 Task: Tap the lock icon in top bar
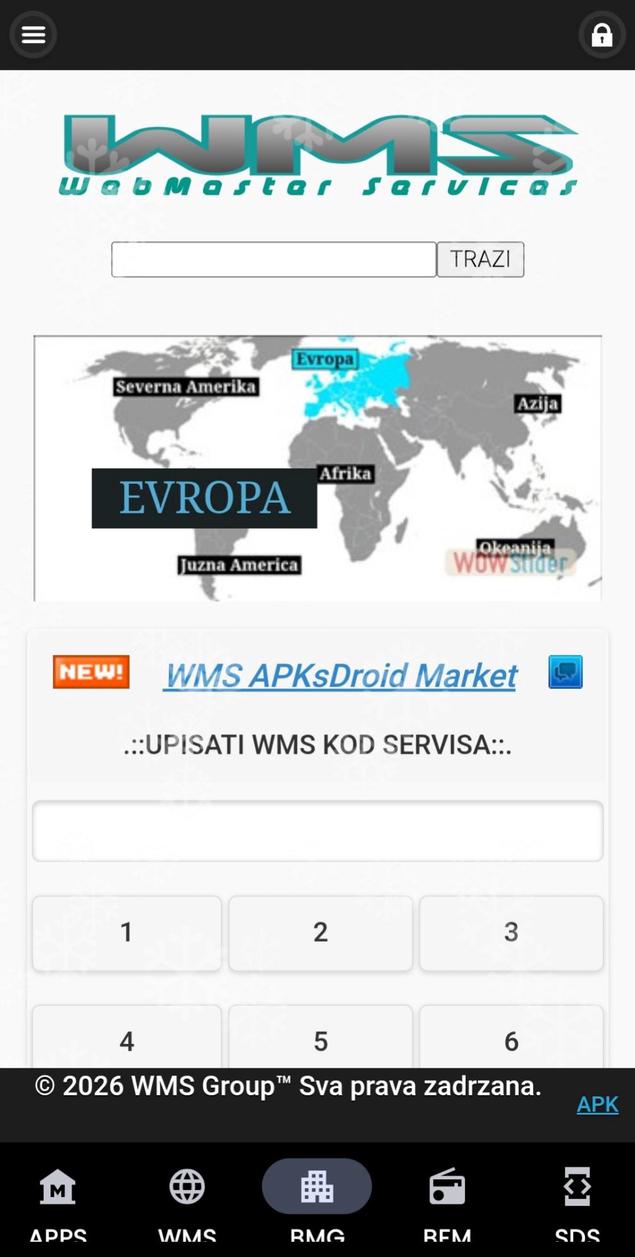point(601,35)
